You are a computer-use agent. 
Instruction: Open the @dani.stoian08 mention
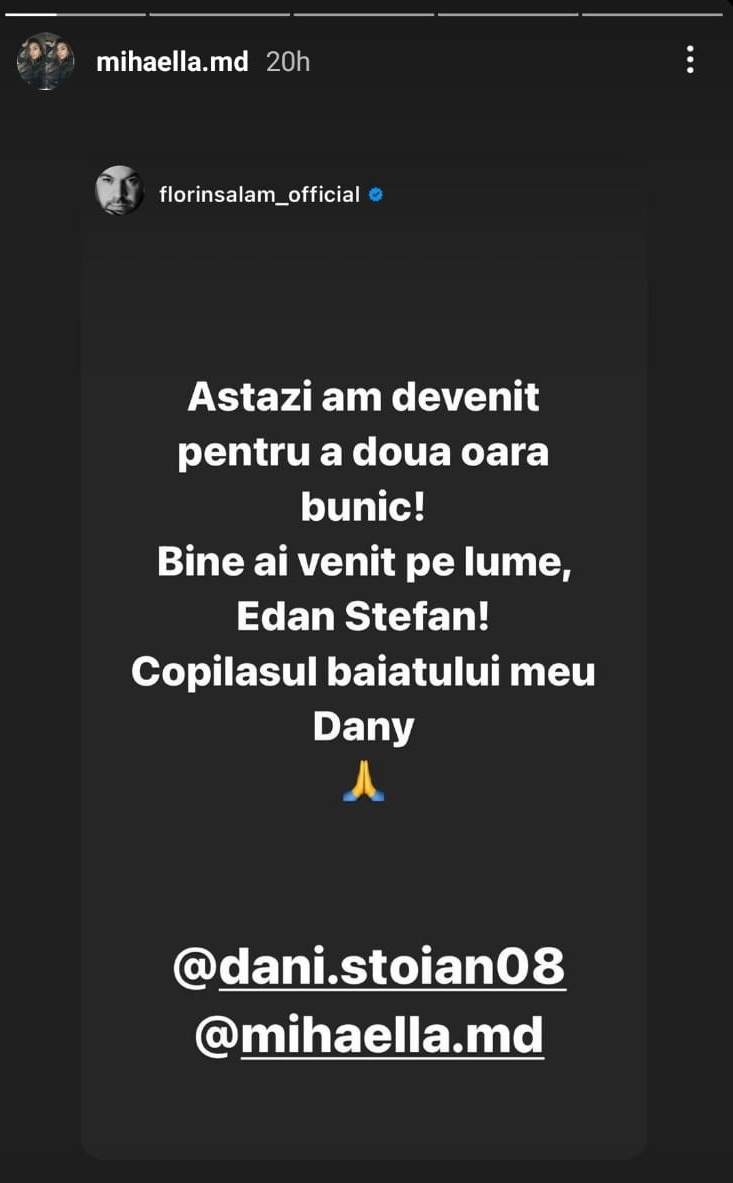[x=369, y=968]
